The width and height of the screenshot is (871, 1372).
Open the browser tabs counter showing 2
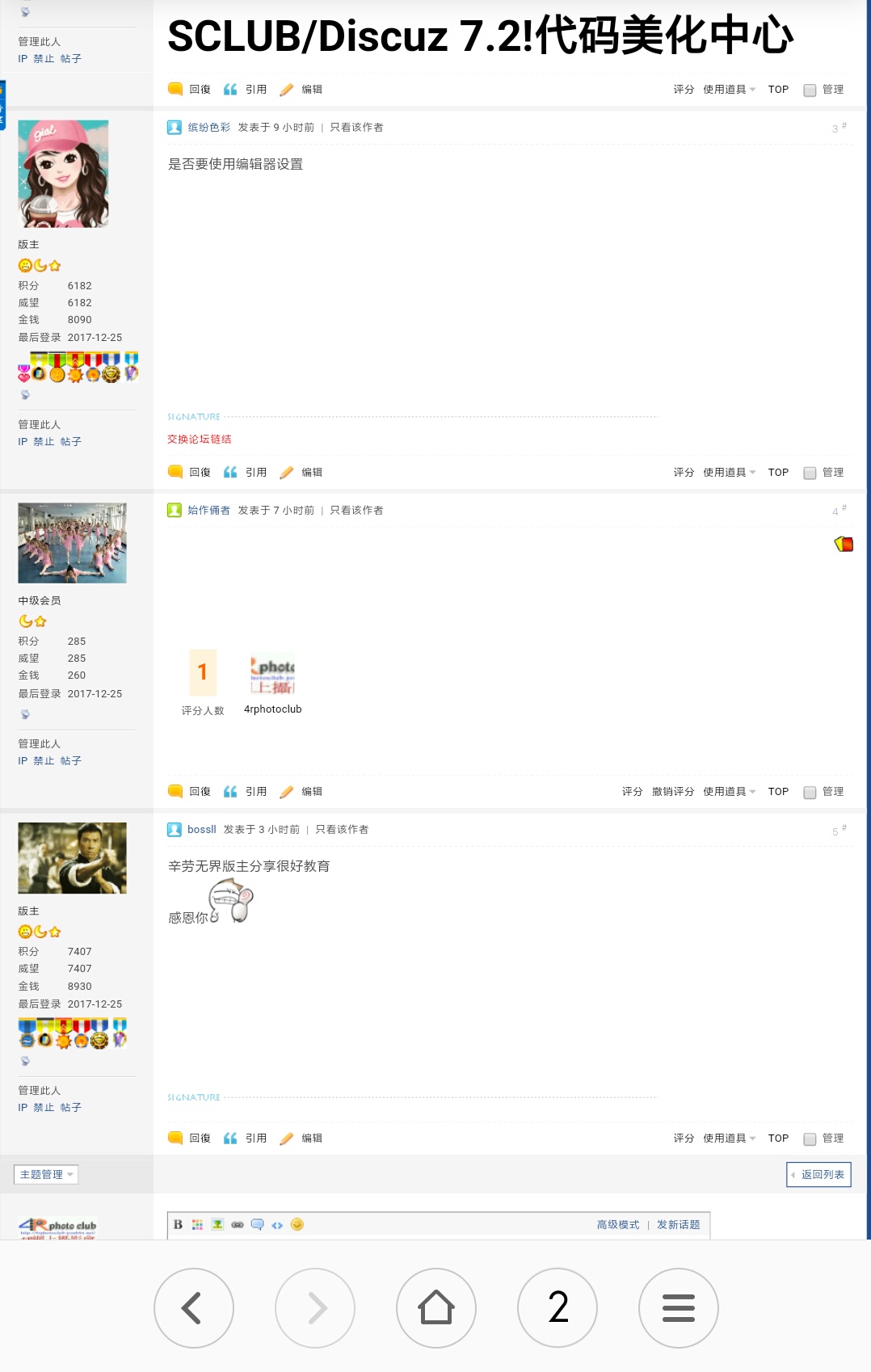click(x=558, y=1307)
